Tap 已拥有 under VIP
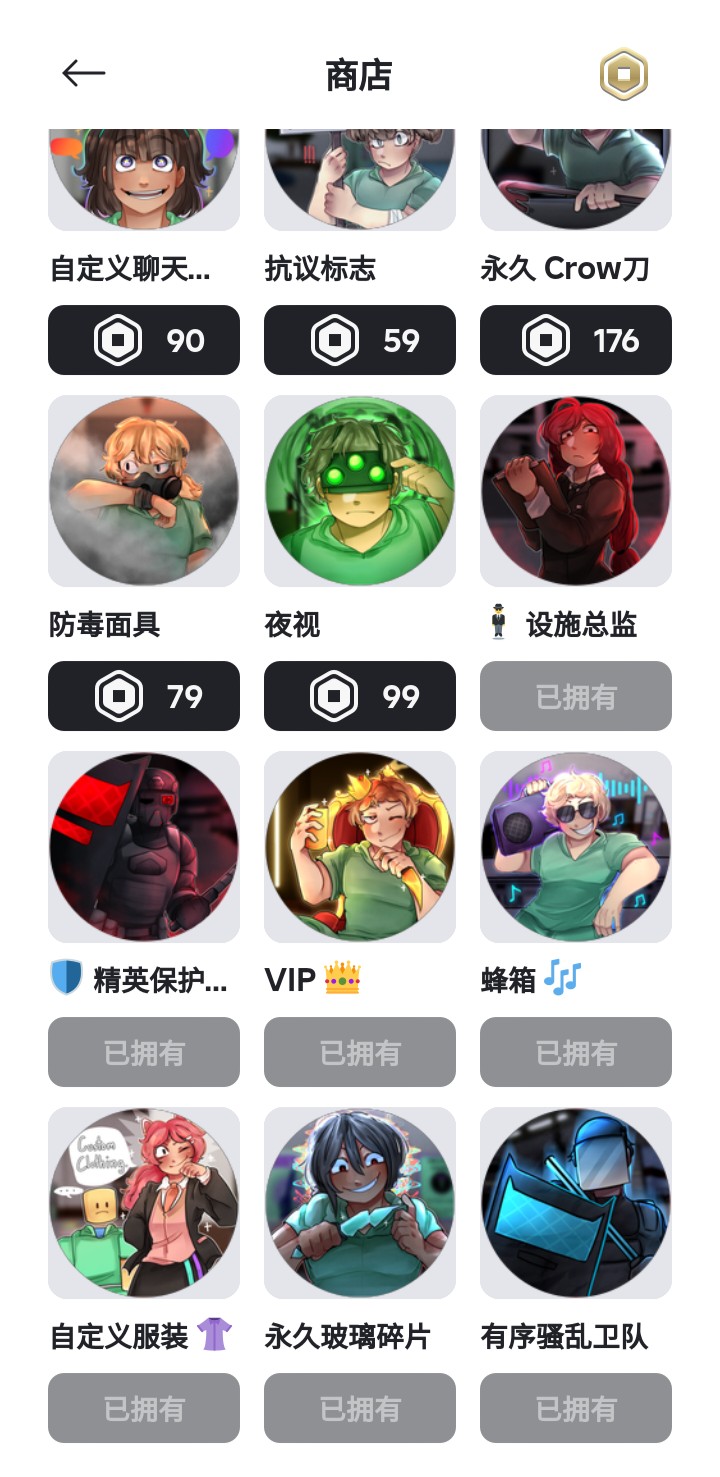The width and height of the screenshot is (720, 1477). point(360,1052)
